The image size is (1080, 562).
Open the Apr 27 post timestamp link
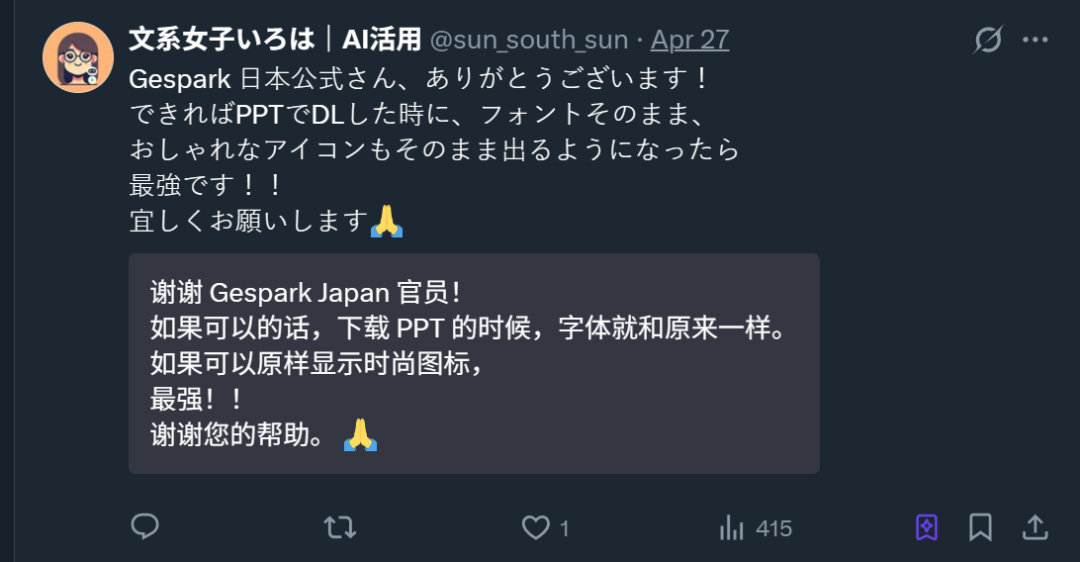coord(690,40)
